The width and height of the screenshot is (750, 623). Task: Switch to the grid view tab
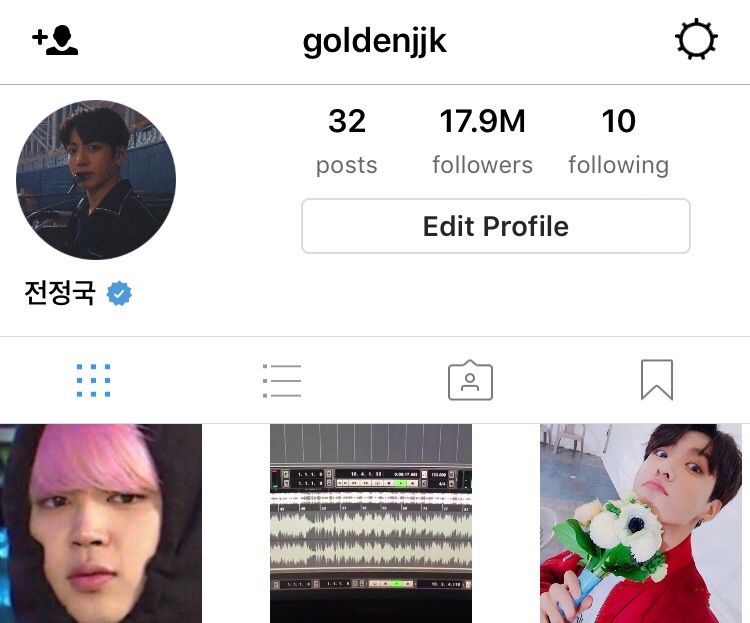tap(93, 381)
